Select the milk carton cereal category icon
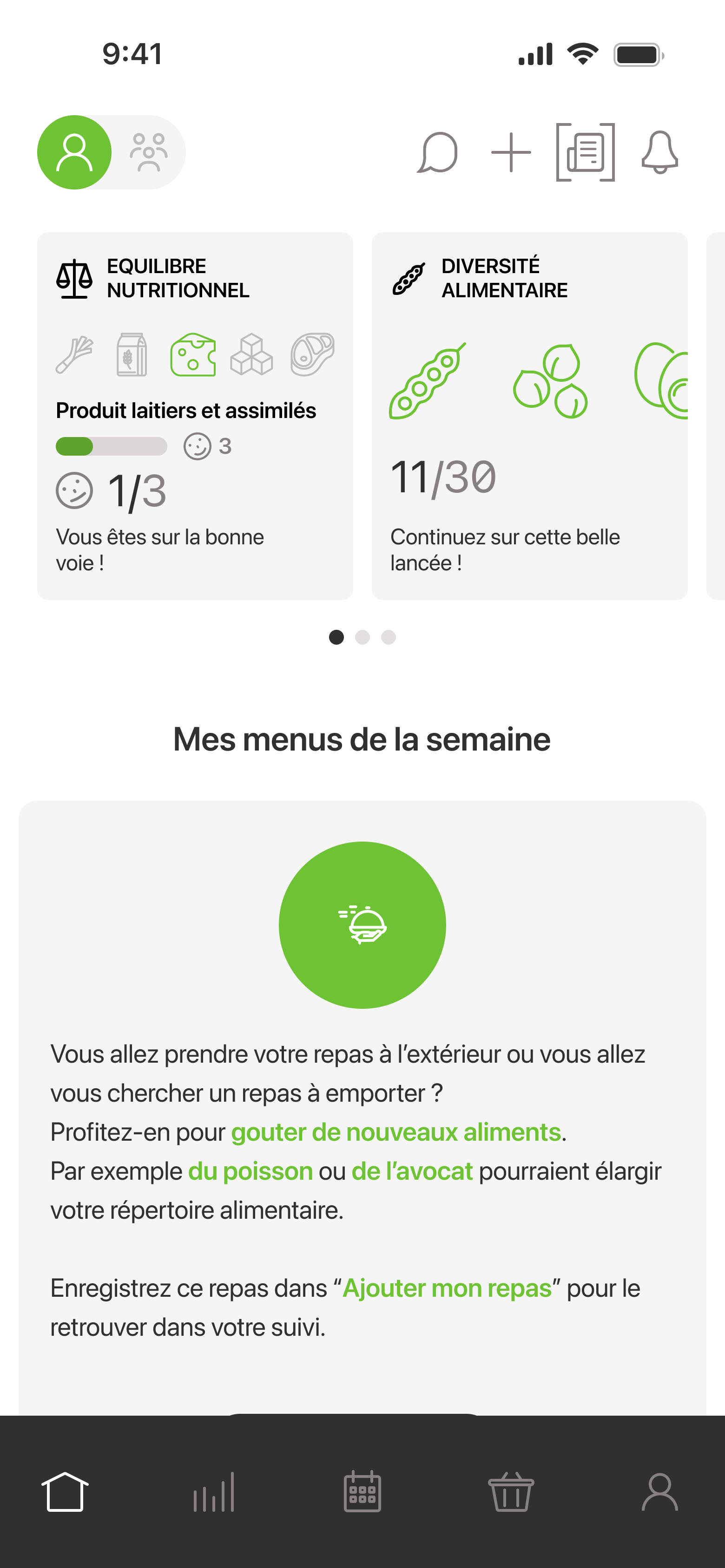Viewport: 725px width, 1568px height. tap(132, 354)
